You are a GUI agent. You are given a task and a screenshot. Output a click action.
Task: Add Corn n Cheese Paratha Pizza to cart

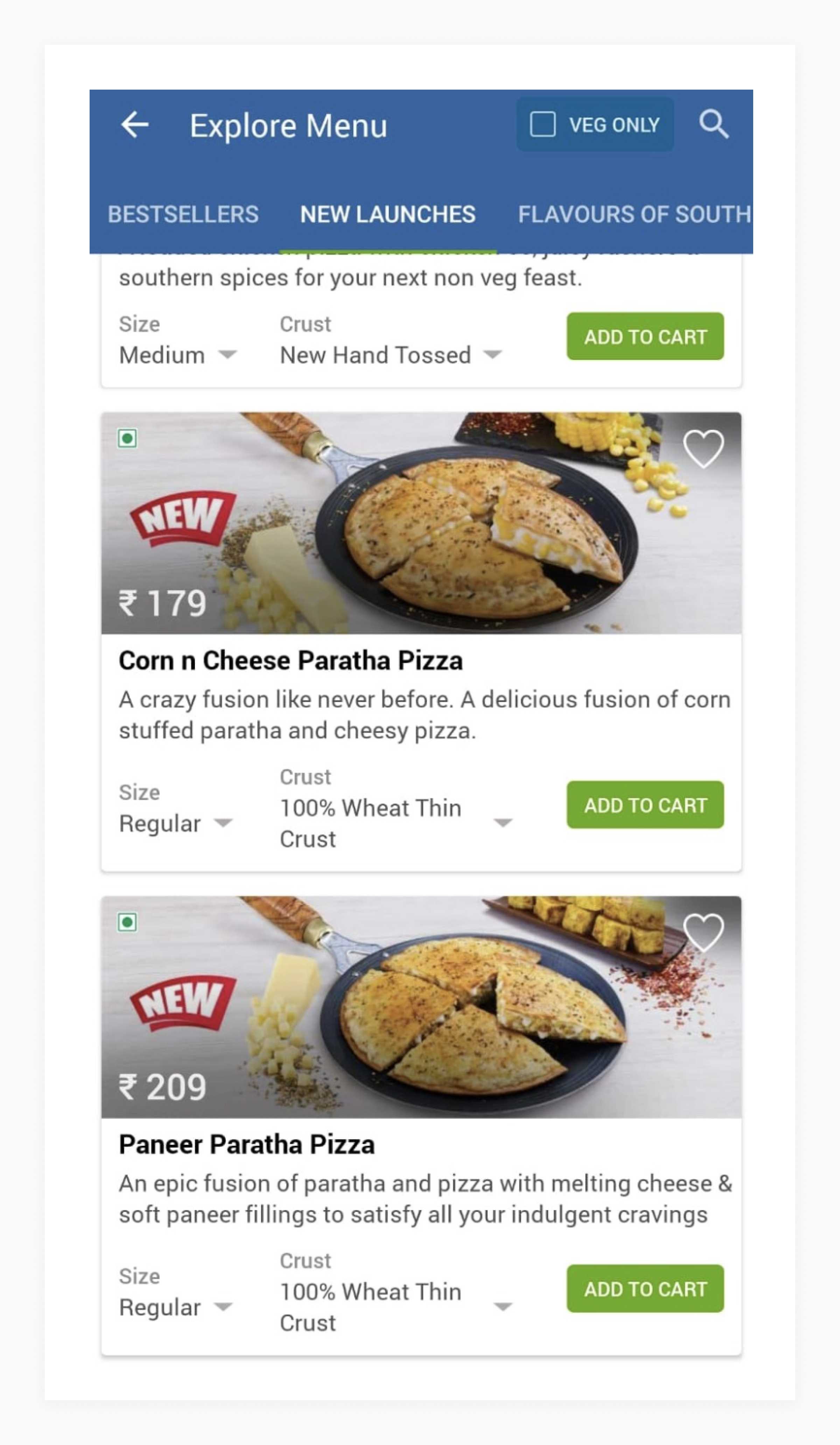[645, 804]
